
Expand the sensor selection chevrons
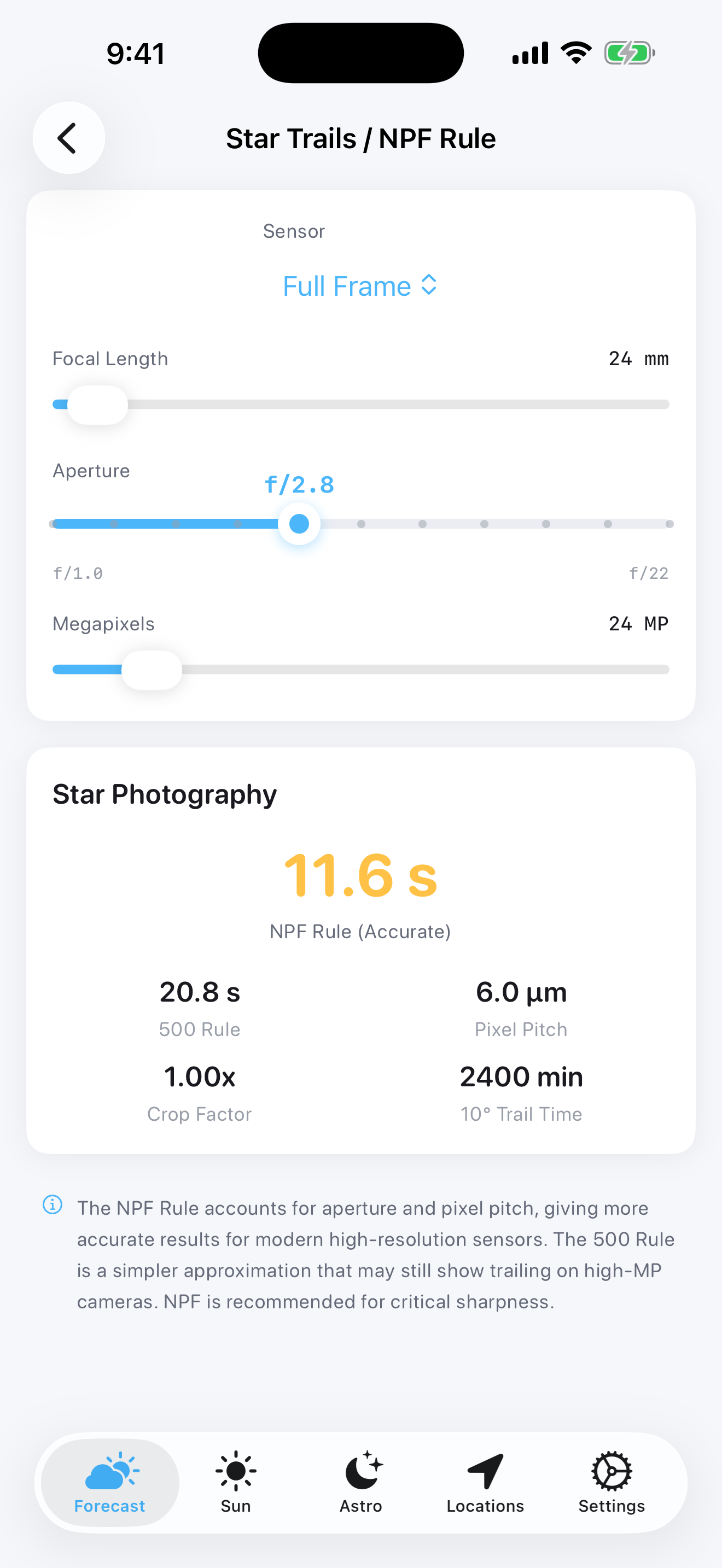(x=429, y=285)
